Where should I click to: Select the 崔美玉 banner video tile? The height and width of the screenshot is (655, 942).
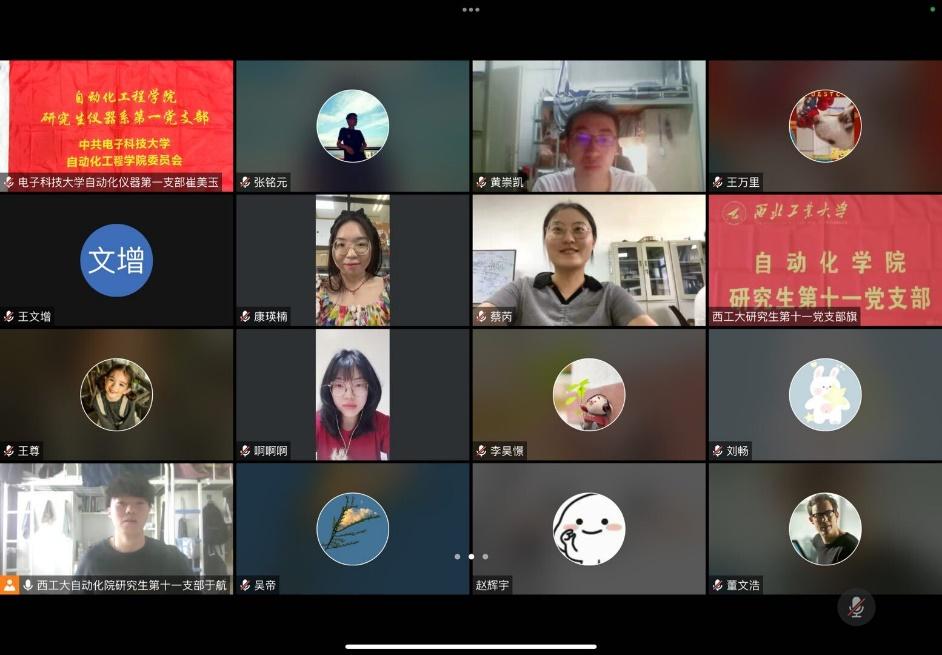point(116,126)
